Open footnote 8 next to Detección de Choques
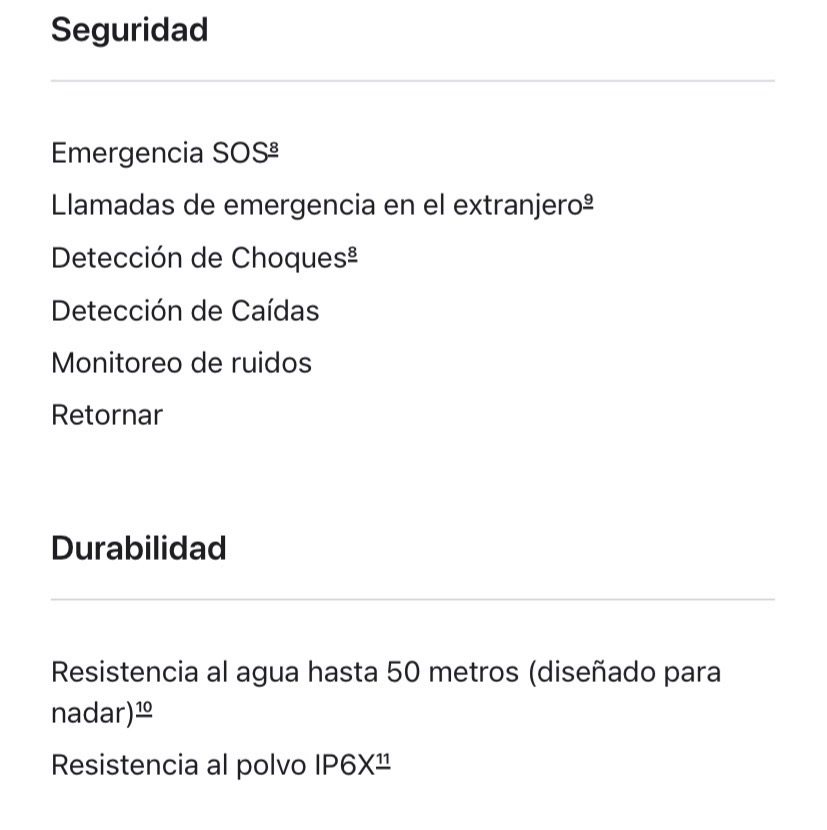The height and width of the screenshot is (830, 827). pos(352,254)
